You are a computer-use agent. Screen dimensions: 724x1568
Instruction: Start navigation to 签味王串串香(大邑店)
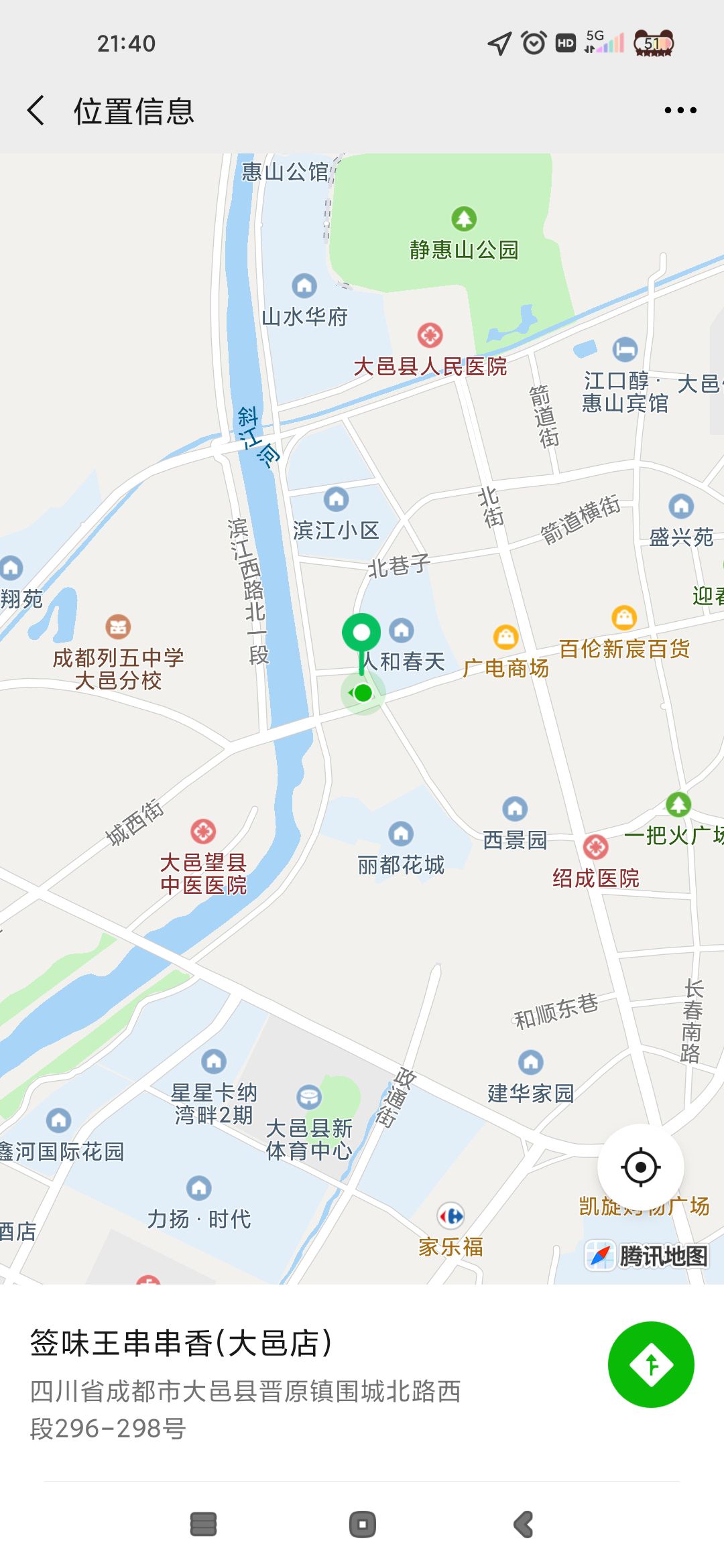click(x=650, y=1364)
